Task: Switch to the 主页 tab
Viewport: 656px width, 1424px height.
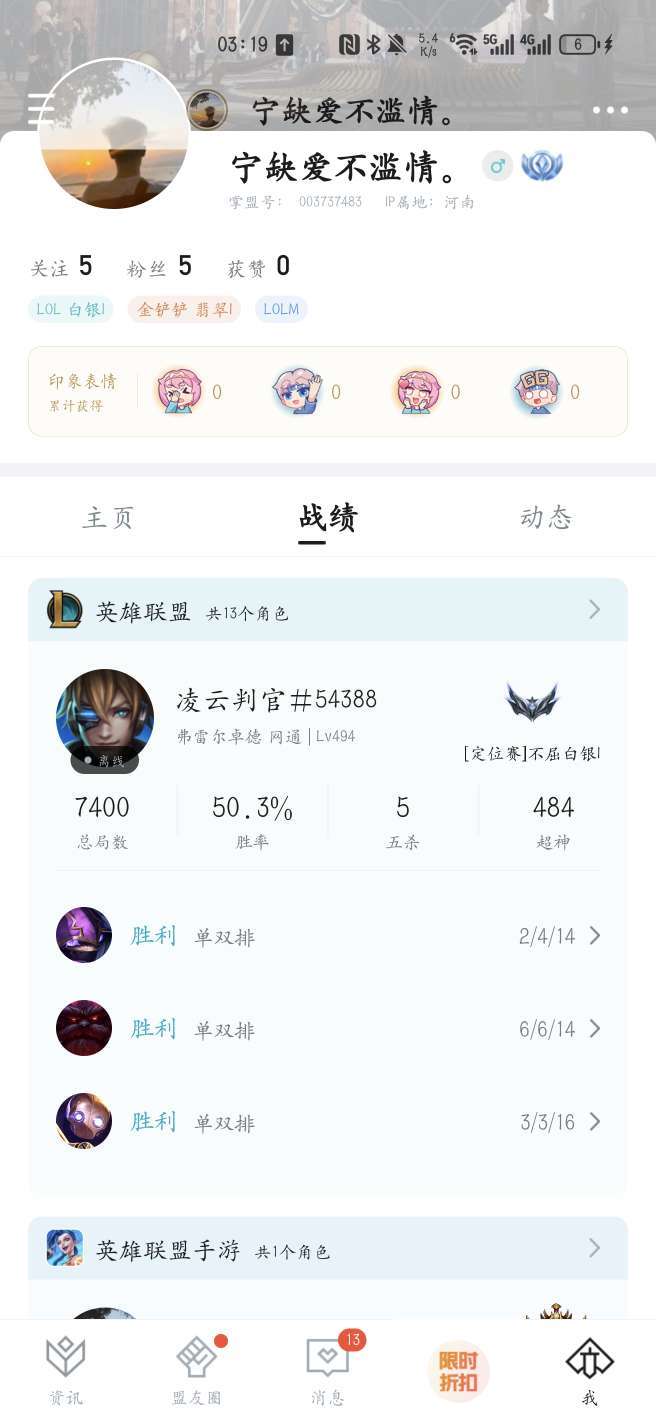Action: point(108,517)
